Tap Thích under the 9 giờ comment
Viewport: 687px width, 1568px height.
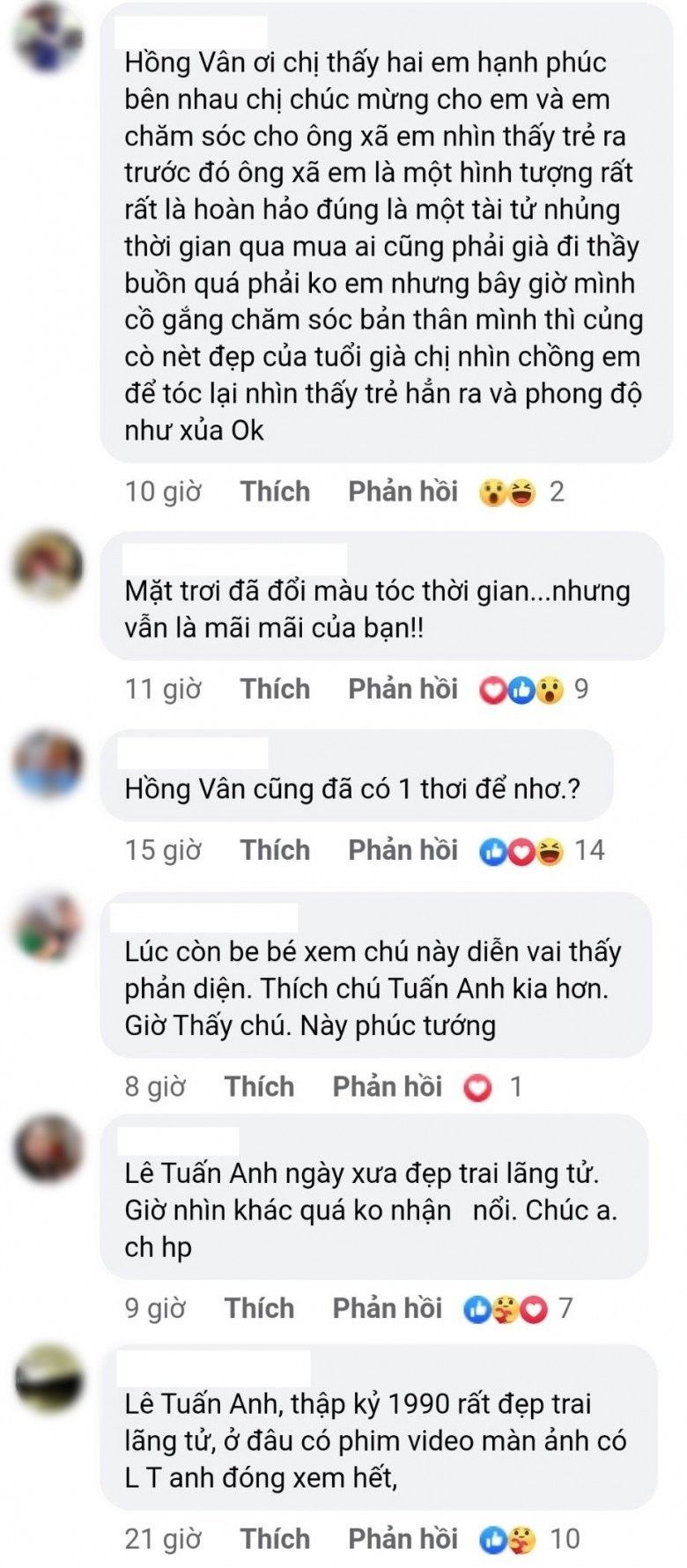pos(259,1309)
